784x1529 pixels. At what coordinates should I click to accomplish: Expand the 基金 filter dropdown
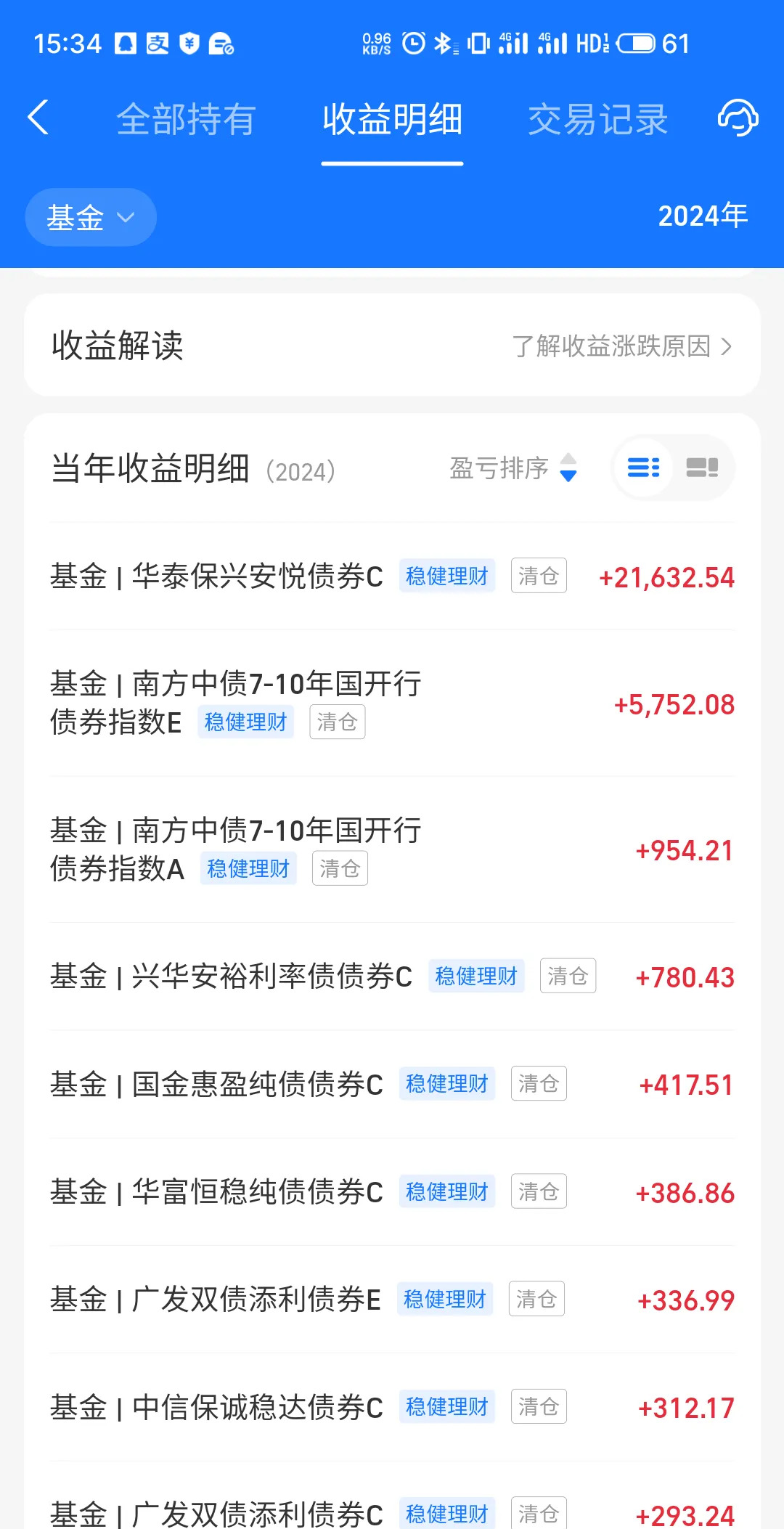[x=90, y=216]
